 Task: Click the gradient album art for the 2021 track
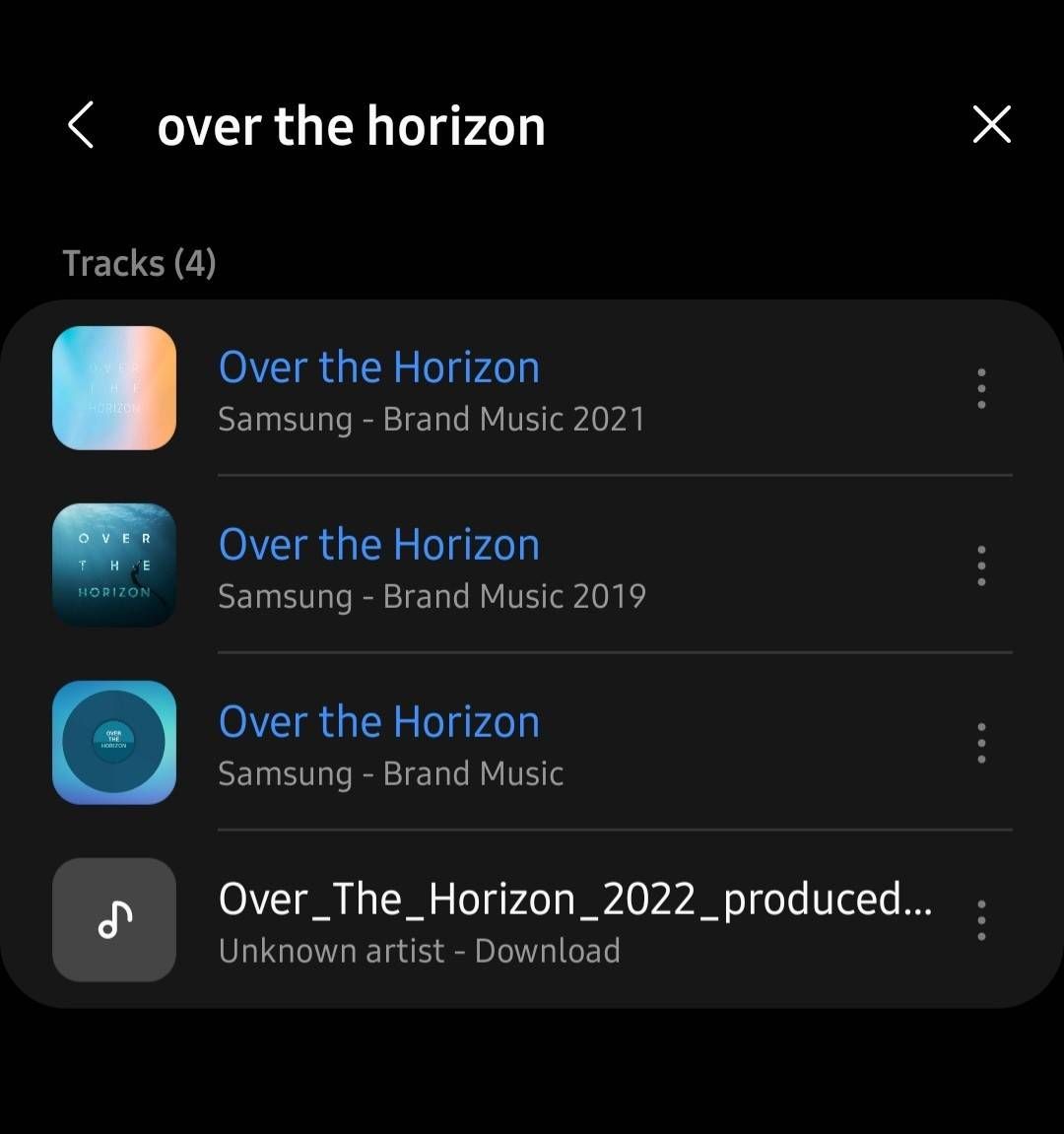point(114,388)
